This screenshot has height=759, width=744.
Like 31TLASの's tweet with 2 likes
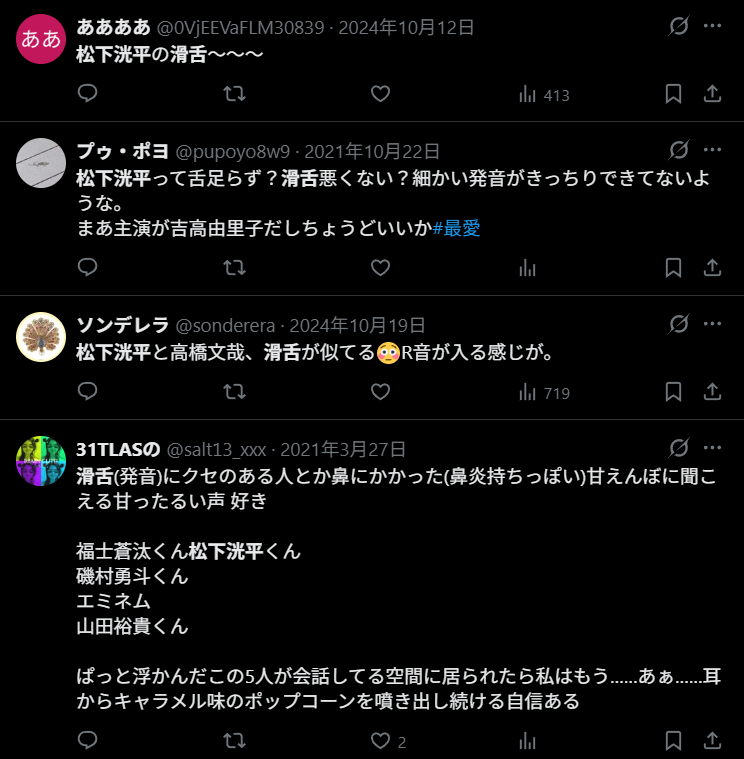tap(380, 741)
